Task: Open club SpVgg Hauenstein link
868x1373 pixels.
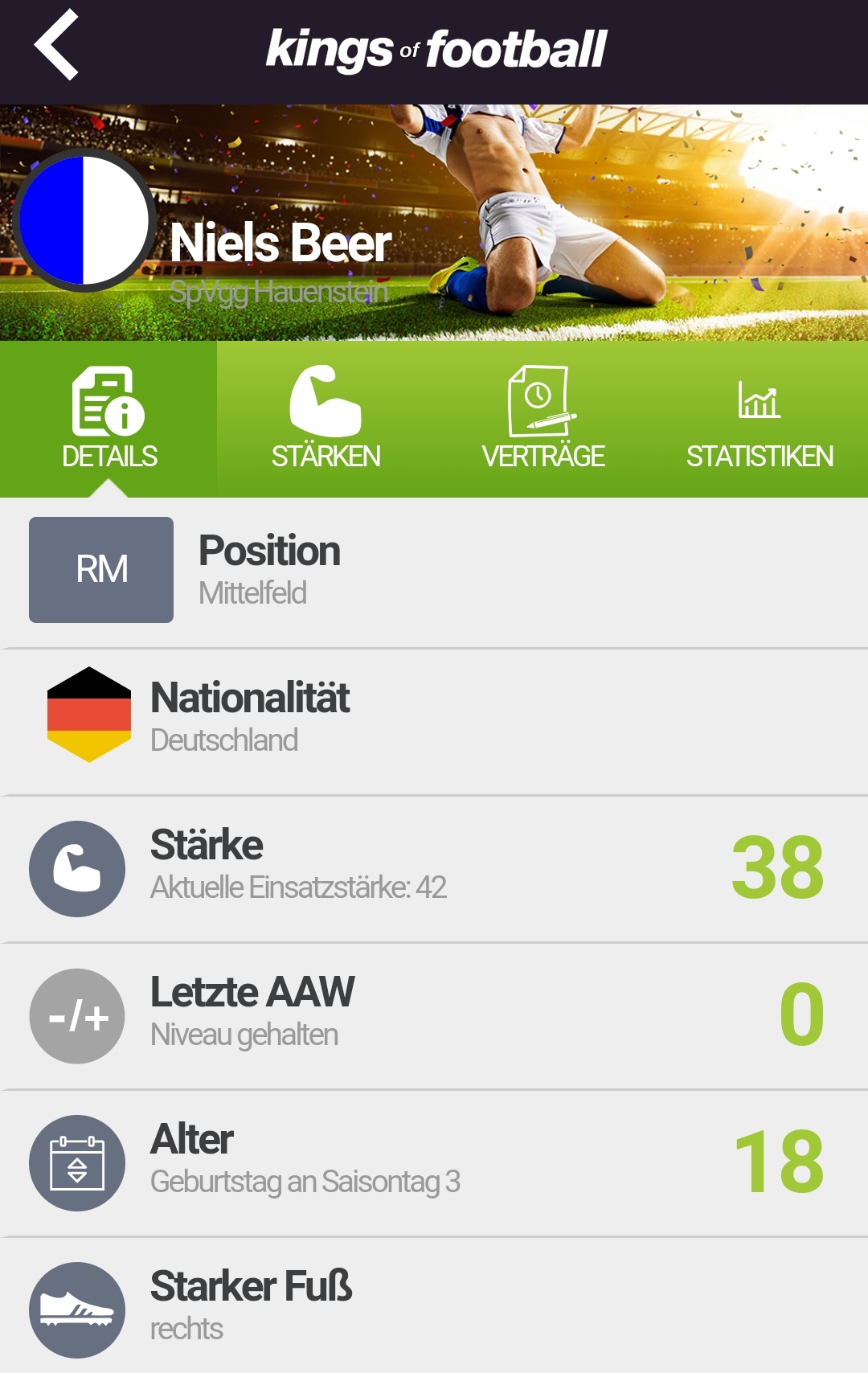Action: pos(278,292)
